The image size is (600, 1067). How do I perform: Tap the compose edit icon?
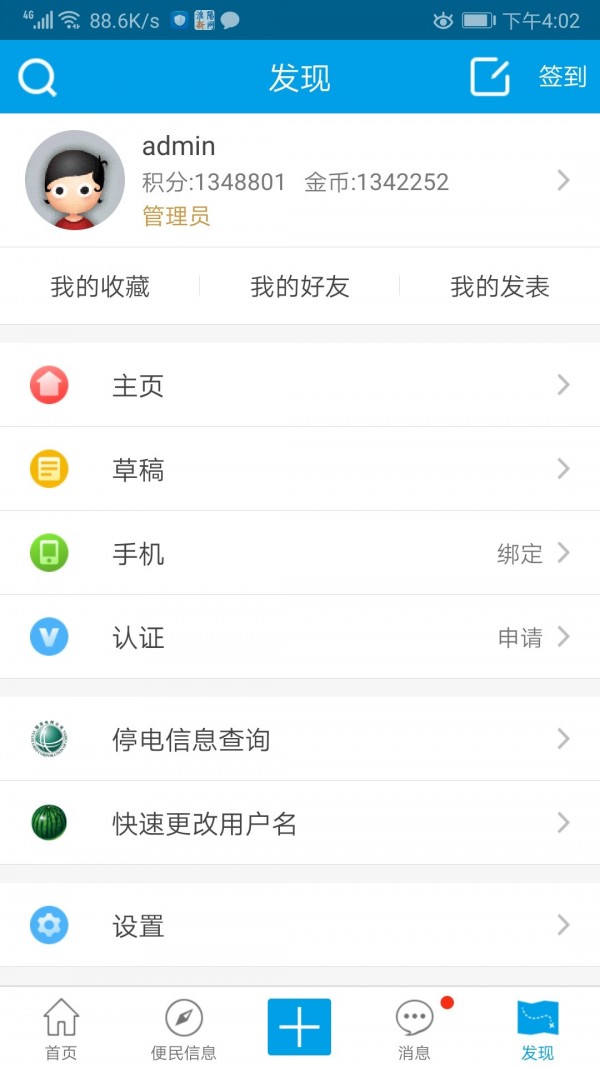[x=490, y=77]
